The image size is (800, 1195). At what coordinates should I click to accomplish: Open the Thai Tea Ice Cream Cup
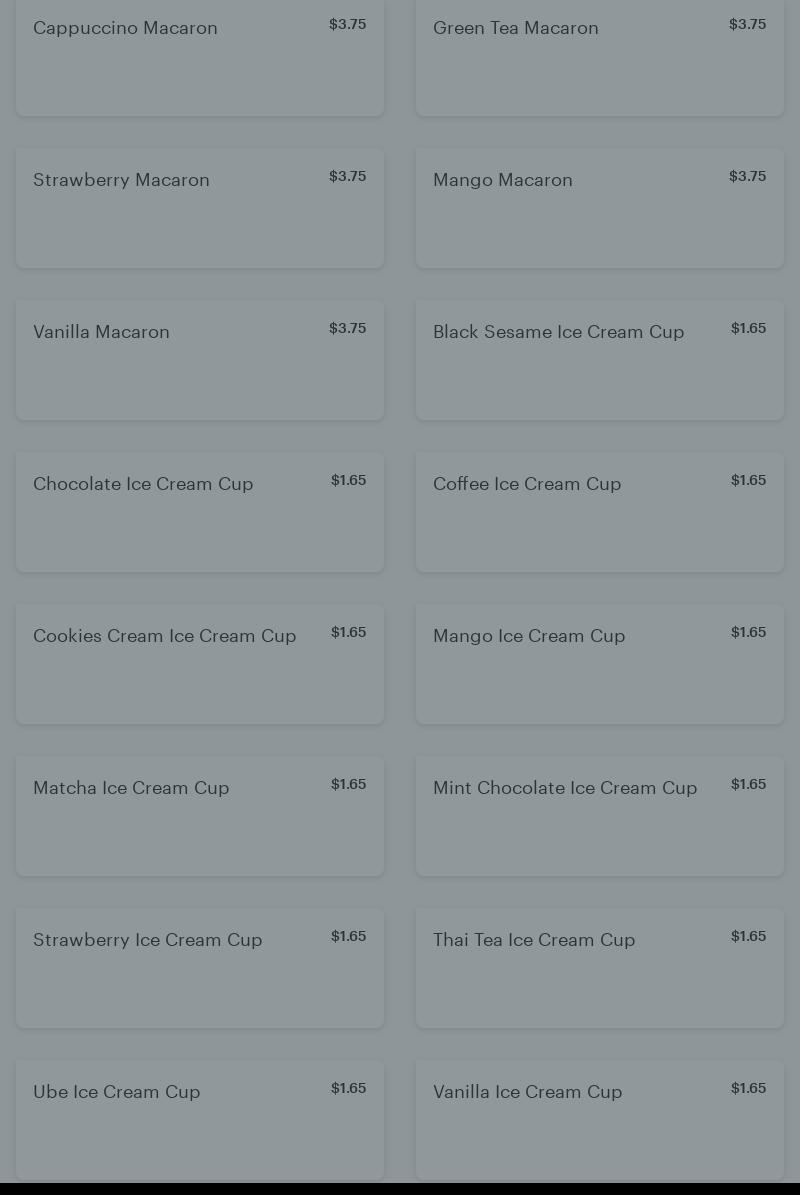tap(600, 968)
